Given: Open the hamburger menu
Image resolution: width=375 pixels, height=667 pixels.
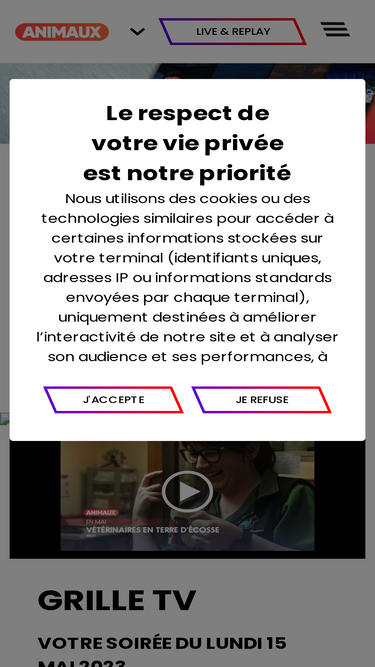Looking at the screenshot, I should coord(335,29).
